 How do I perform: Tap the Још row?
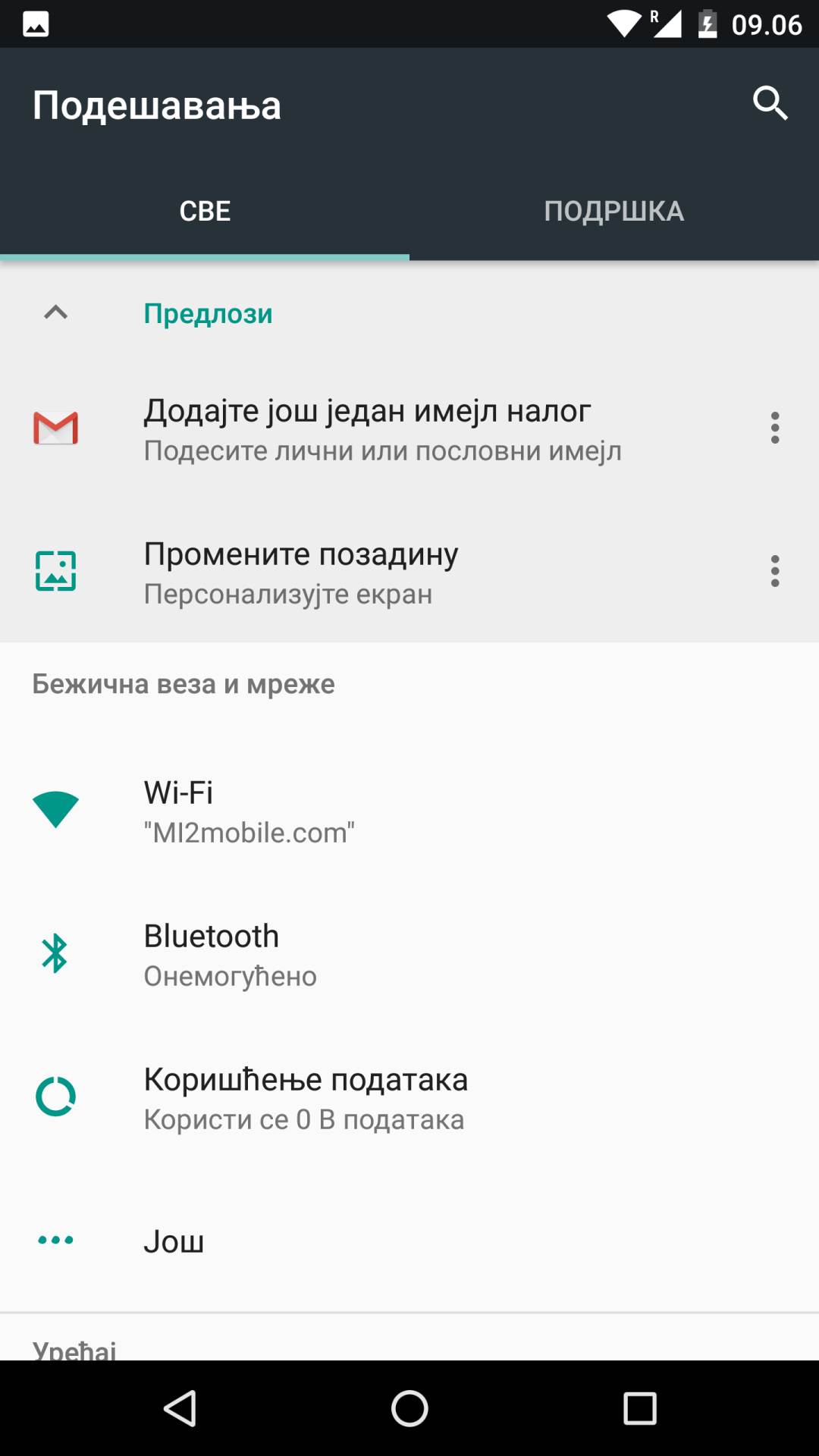tap(174, 1241)
